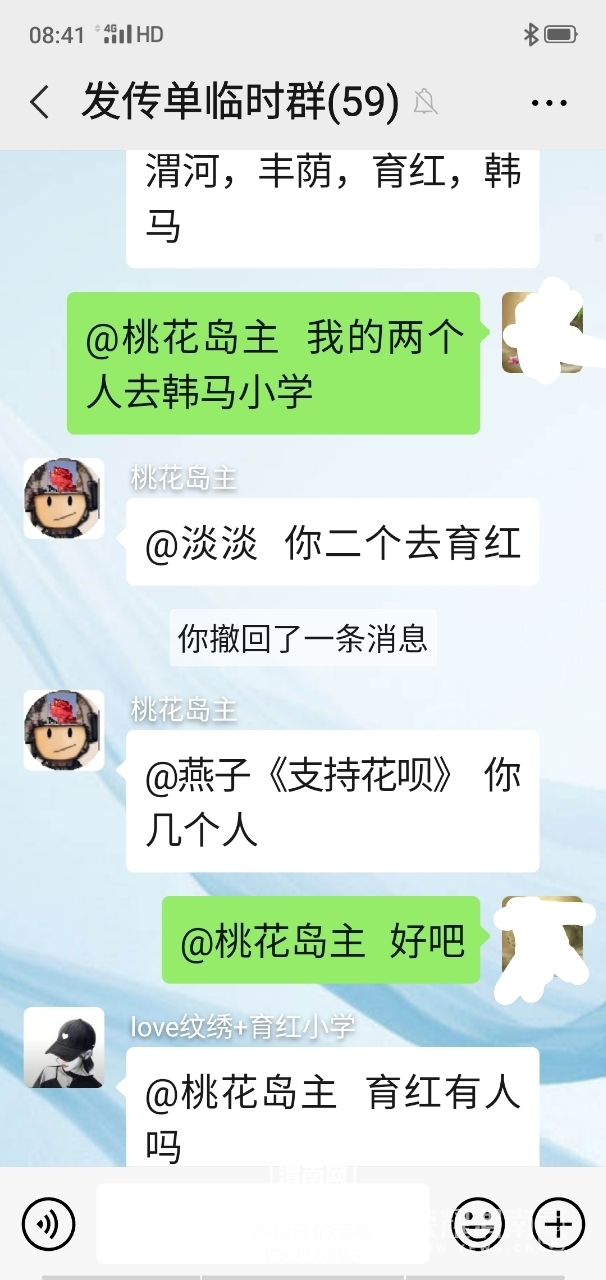This screenshot has height=1280, width=606.
Task: Switch to voice message input
Action: tap(48, 1223)
